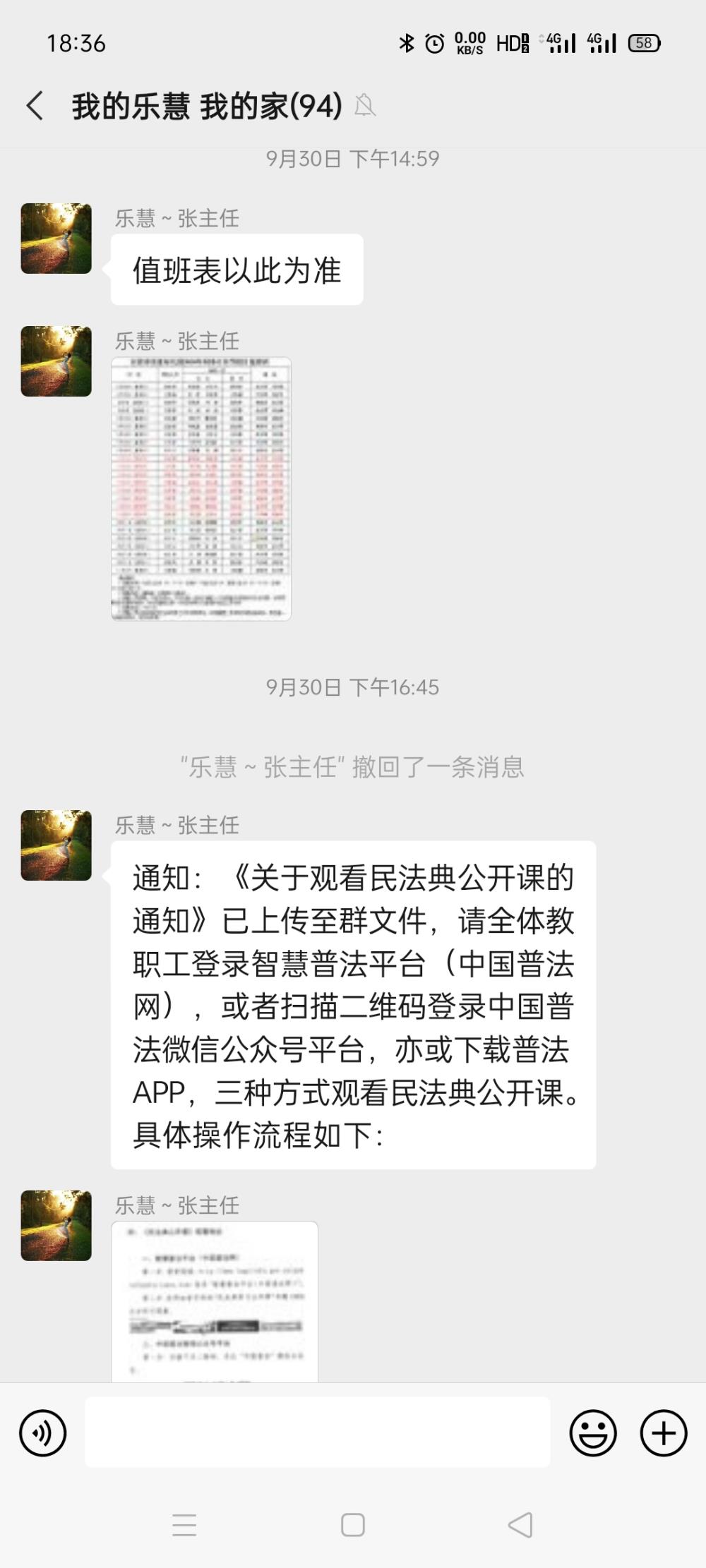The height and width of the screenshot is (1568, 706).
Task: Open the document image about 民法典公开课
Action: point(215,1301)
